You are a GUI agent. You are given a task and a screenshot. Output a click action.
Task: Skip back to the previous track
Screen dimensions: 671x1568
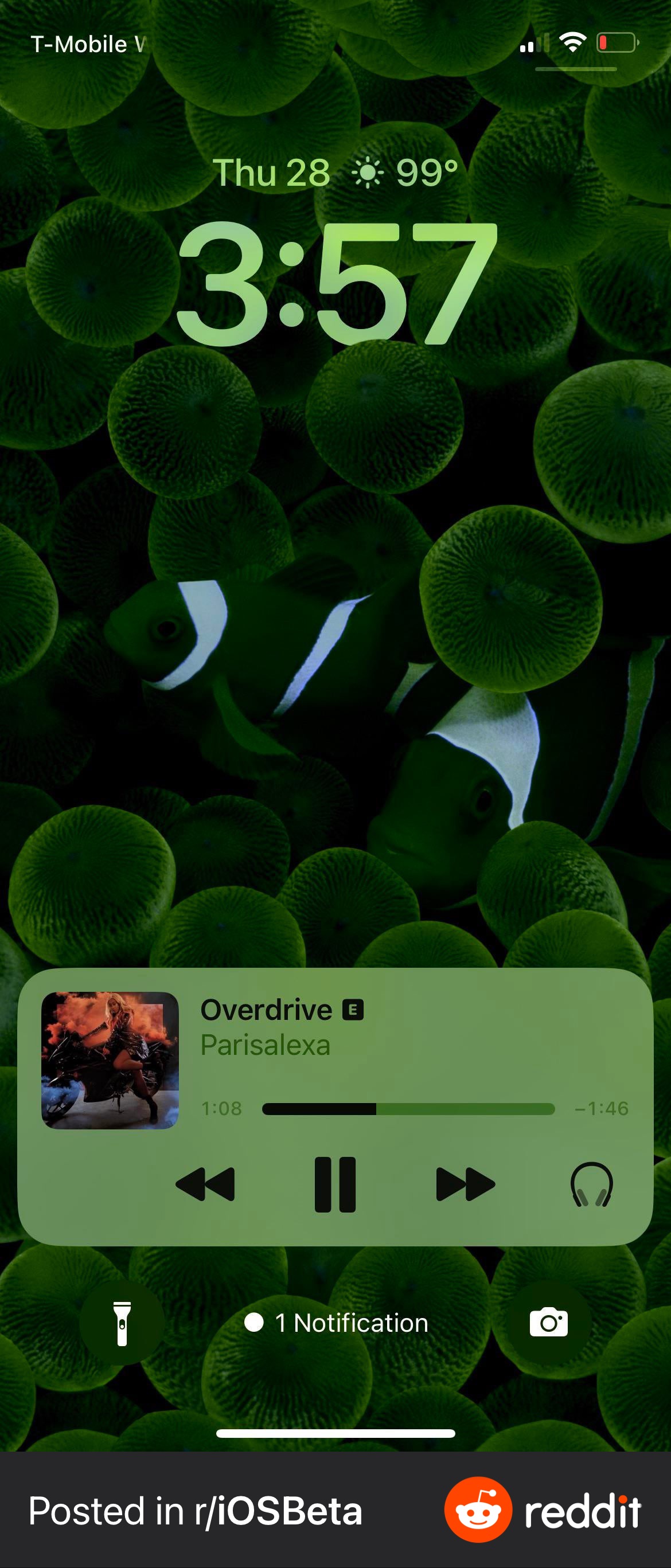coord(205,1184)
